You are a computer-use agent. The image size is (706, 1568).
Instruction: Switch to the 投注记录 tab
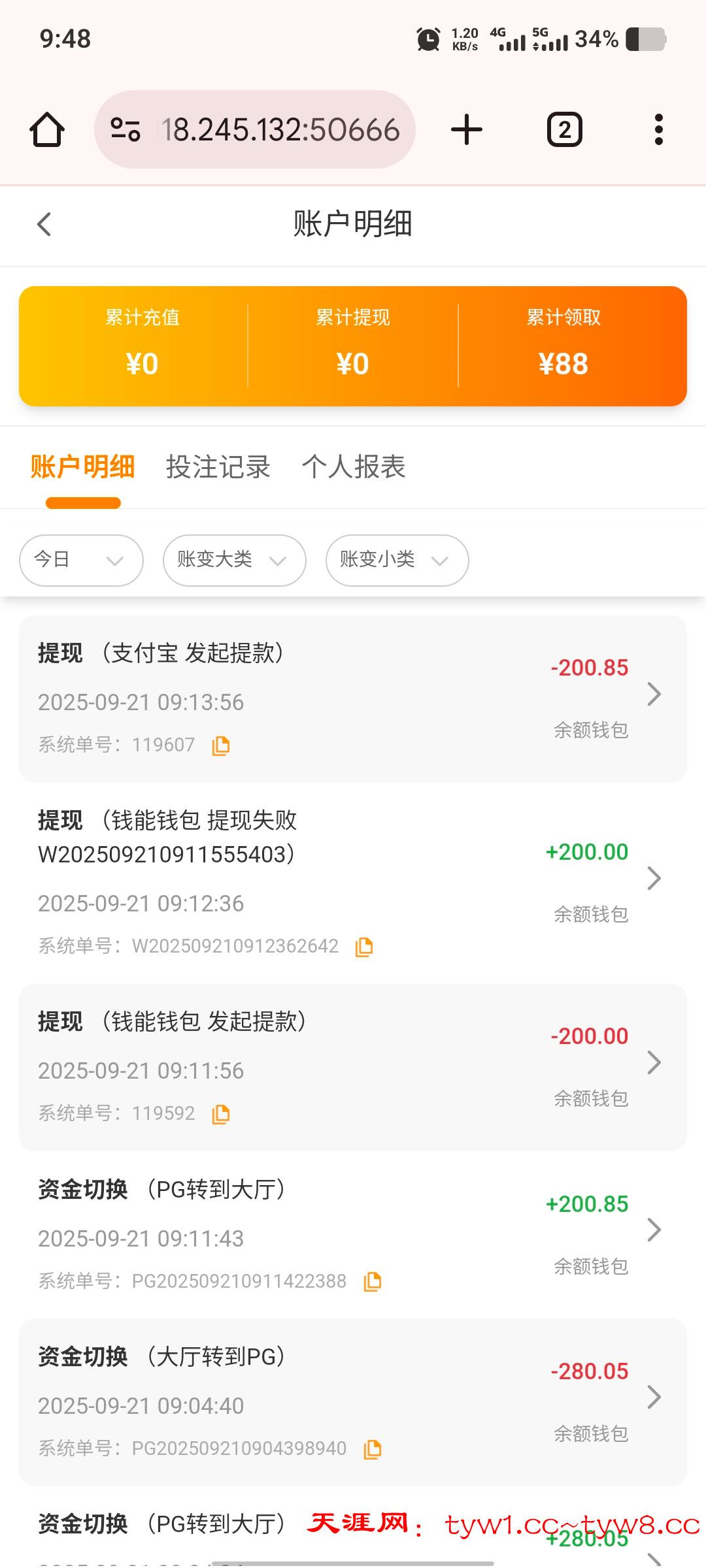point(218,467)
